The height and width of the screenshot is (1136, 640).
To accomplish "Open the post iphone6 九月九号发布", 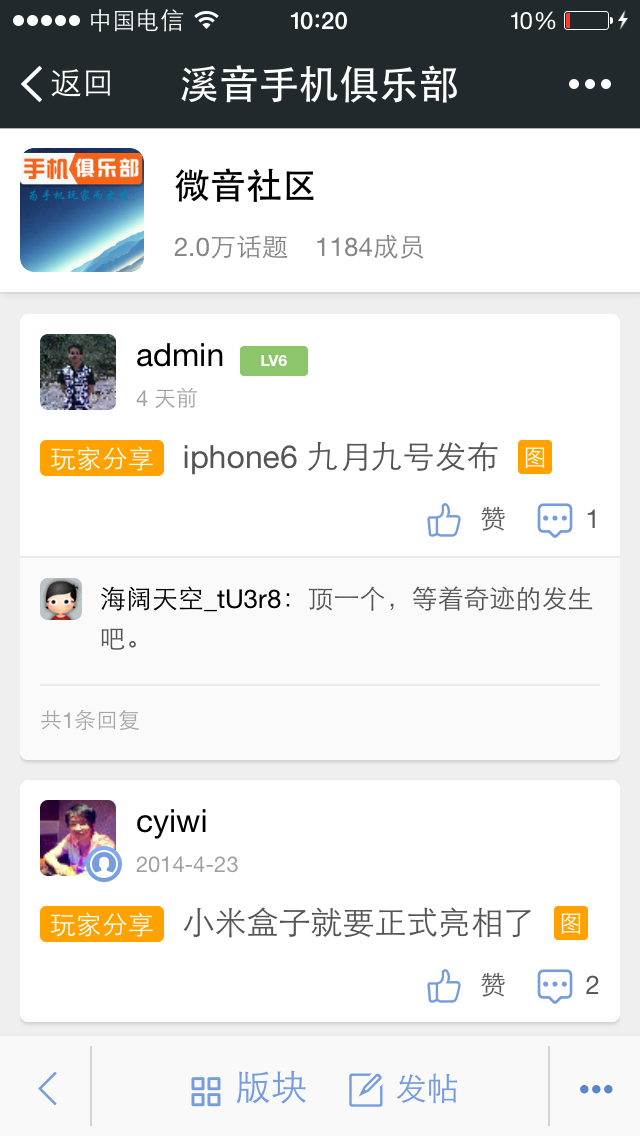I will point(340,458).
